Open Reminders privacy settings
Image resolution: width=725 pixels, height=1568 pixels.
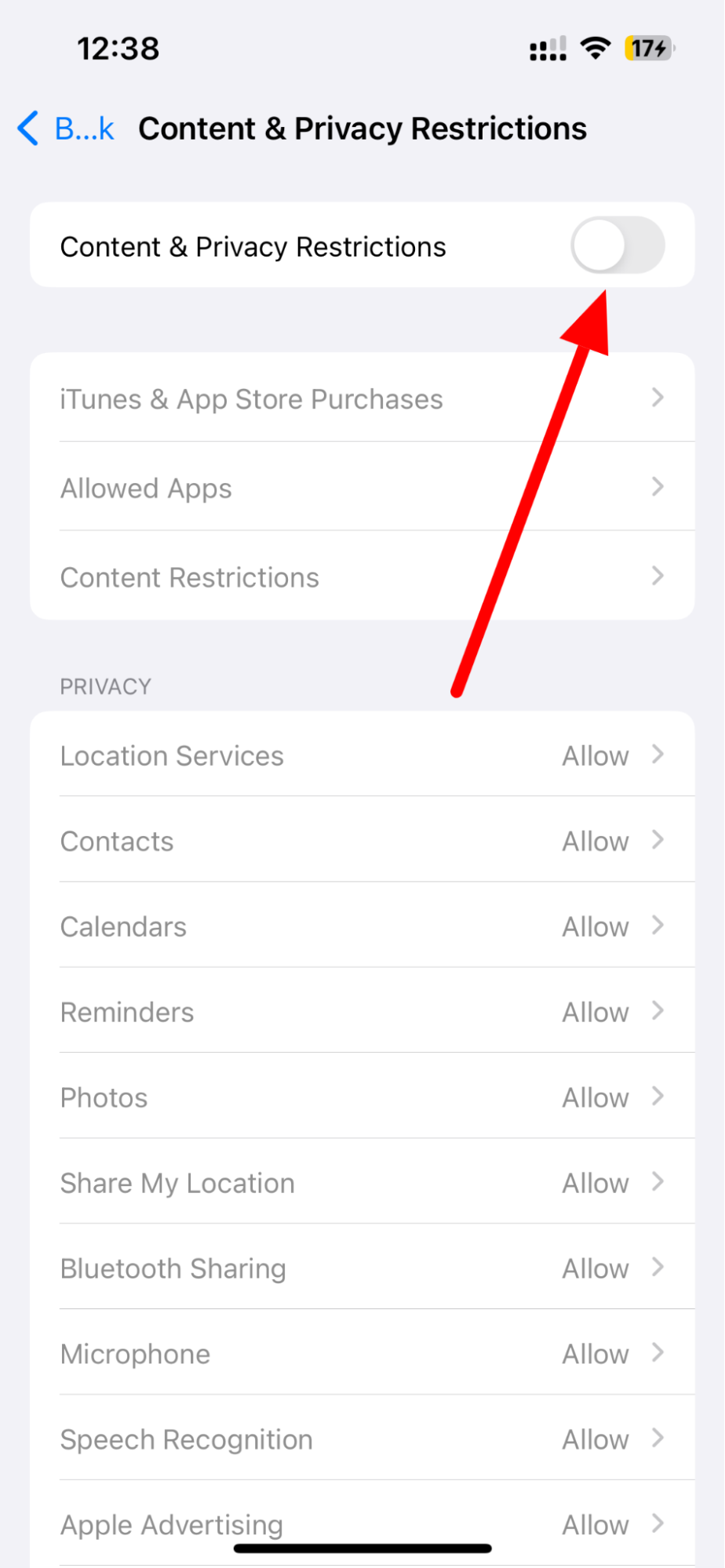tap(362, 1012)
